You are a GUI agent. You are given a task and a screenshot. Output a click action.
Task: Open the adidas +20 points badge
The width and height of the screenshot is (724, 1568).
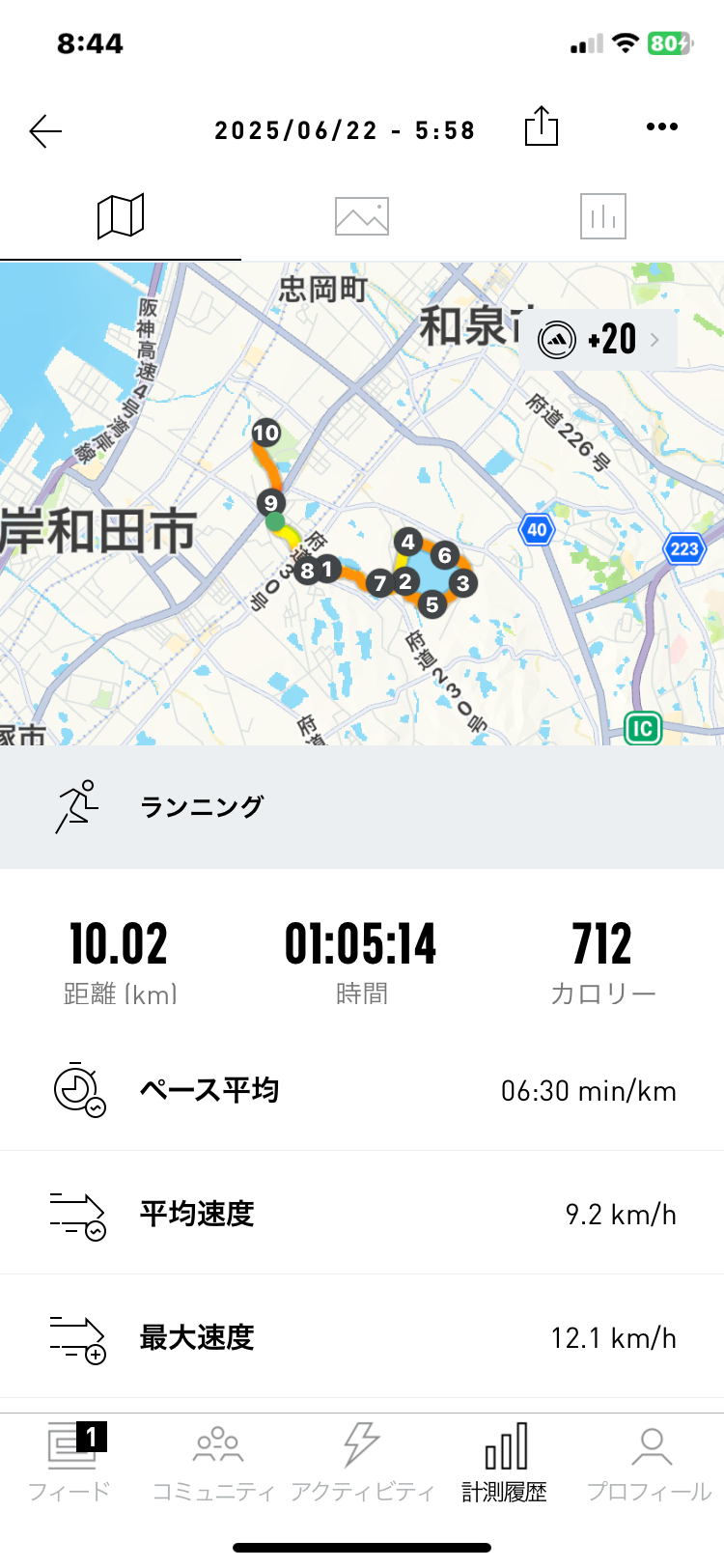click(599, 339)
